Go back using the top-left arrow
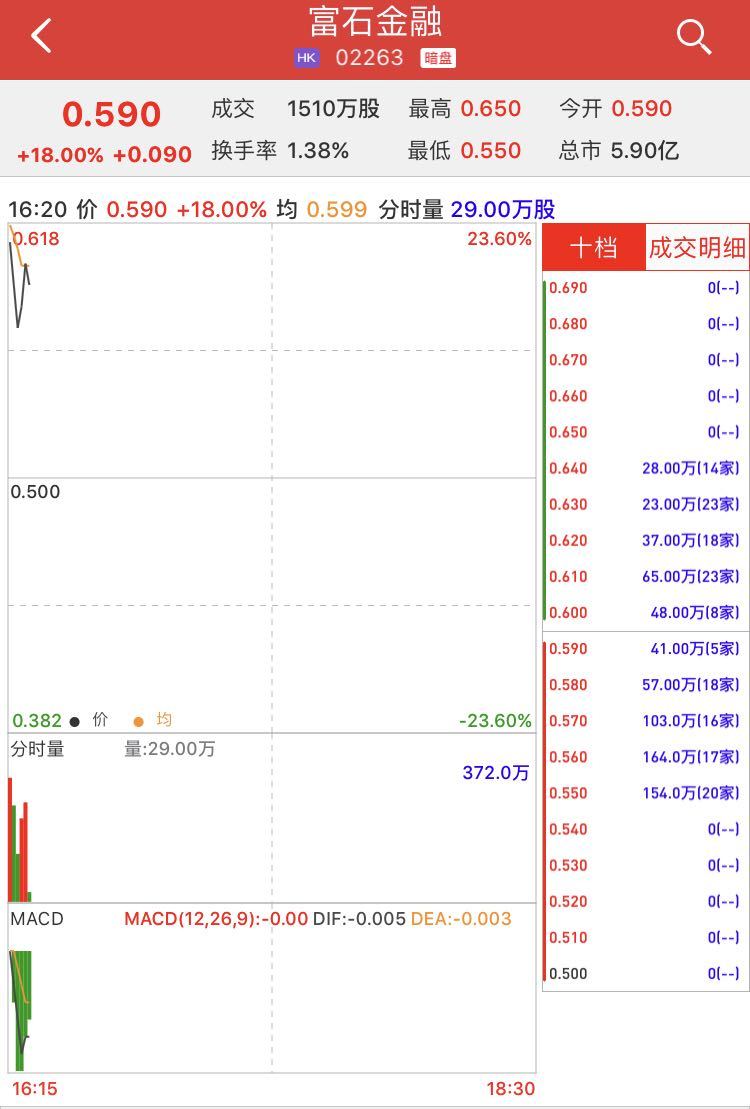 (x=41, y=37)
